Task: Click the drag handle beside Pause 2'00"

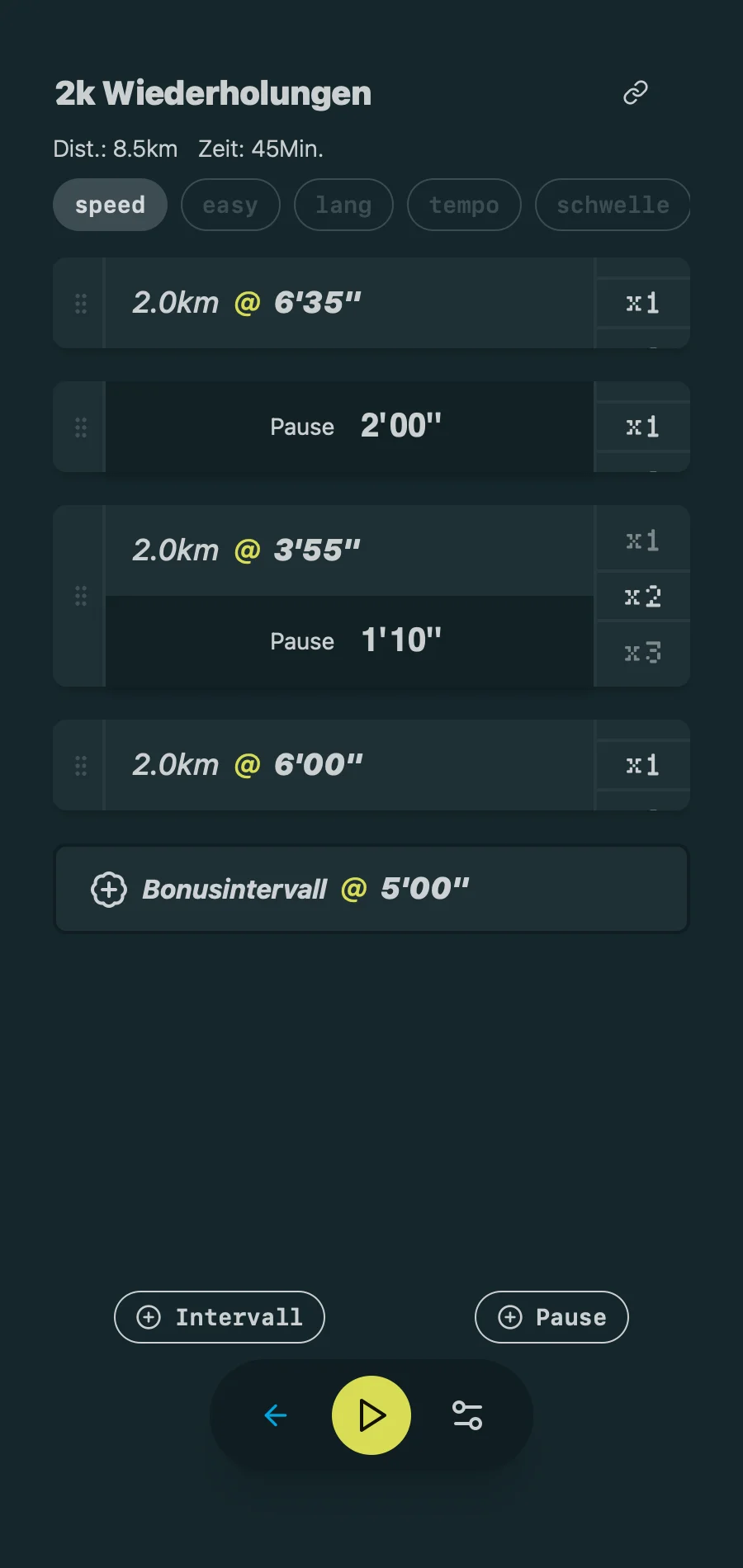Action: [80, 427]
